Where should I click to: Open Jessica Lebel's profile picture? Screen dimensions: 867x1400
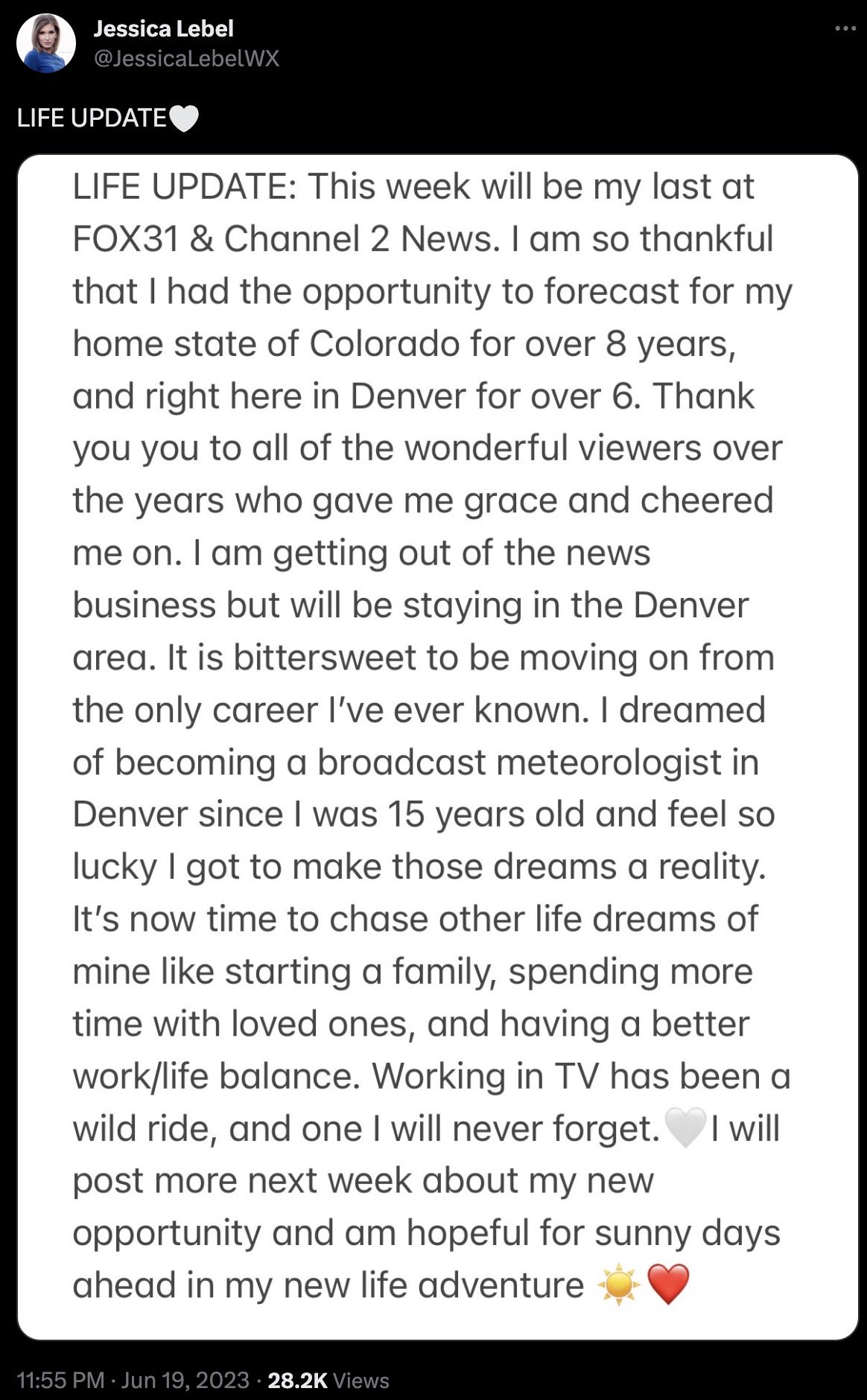(46, 43)
